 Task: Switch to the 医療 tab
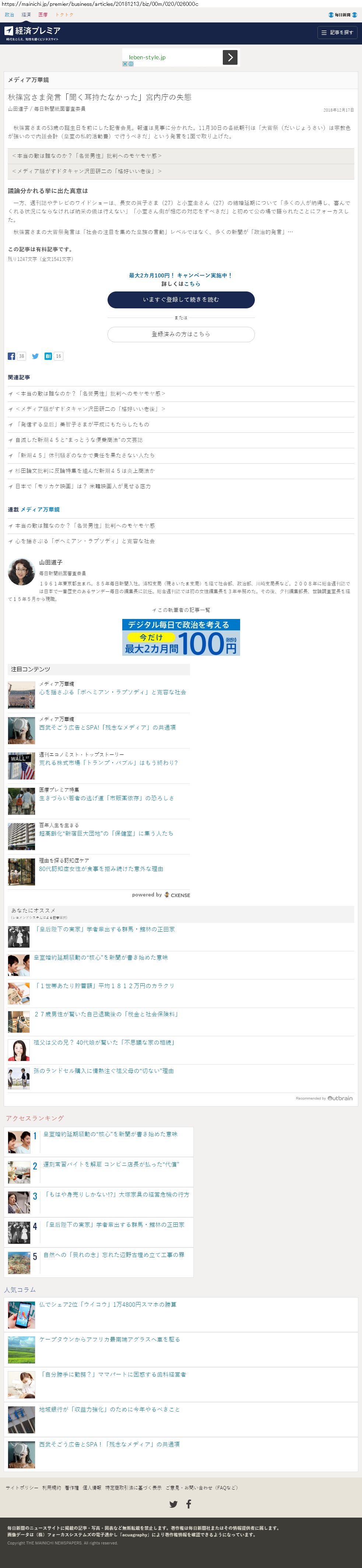coord(43,15)
